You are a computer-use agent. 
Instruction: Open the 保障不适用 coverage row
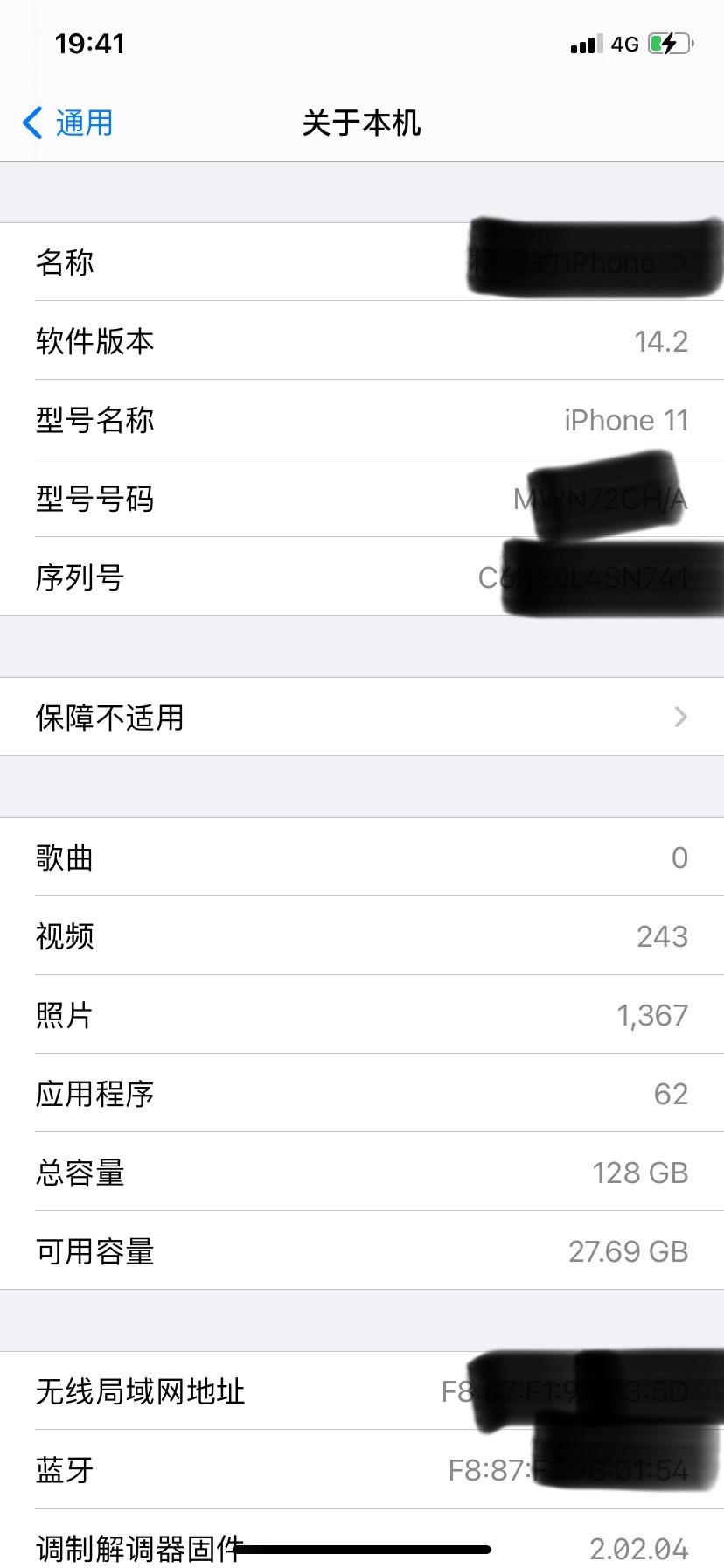[x=362, y=717]
